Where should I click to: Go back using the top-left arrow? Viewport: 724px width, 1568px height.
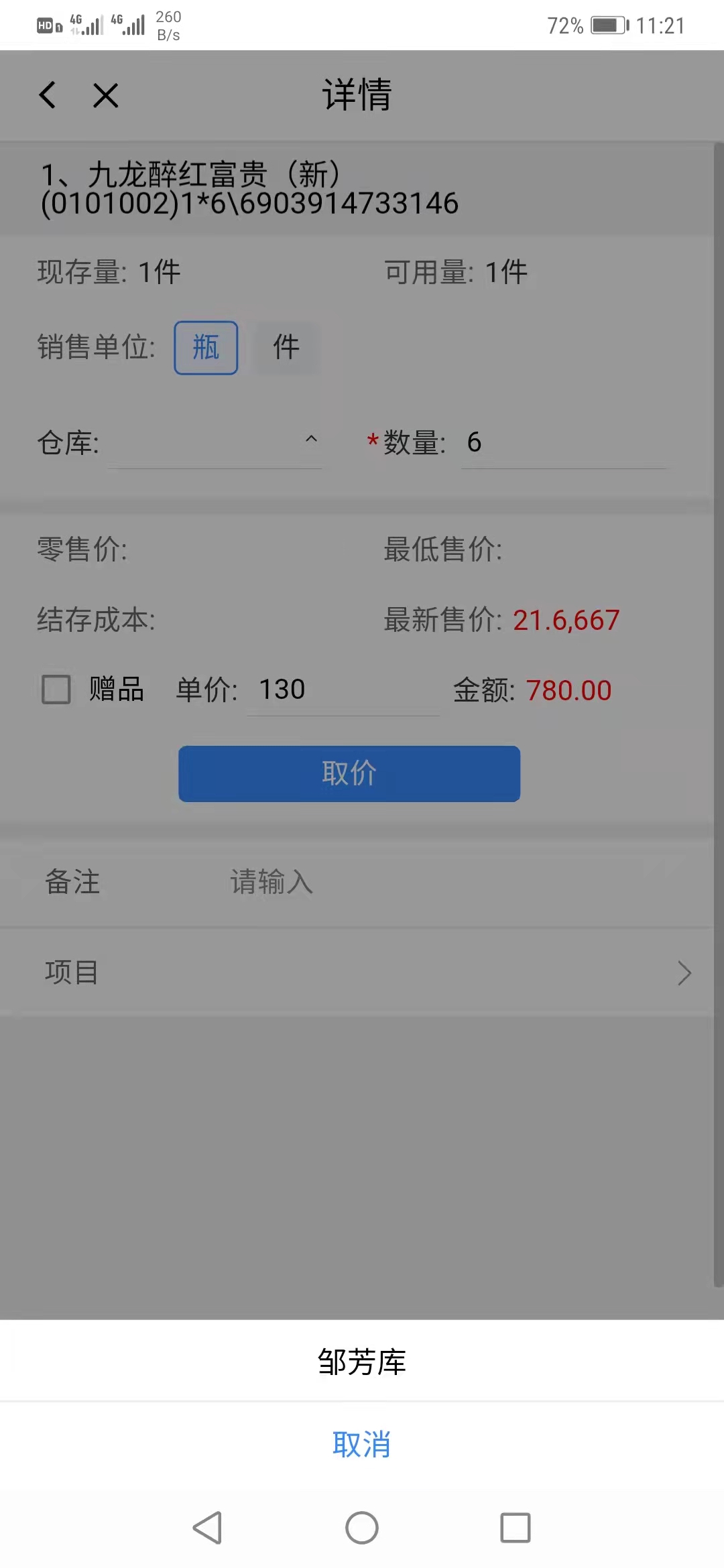pos(48,95)
